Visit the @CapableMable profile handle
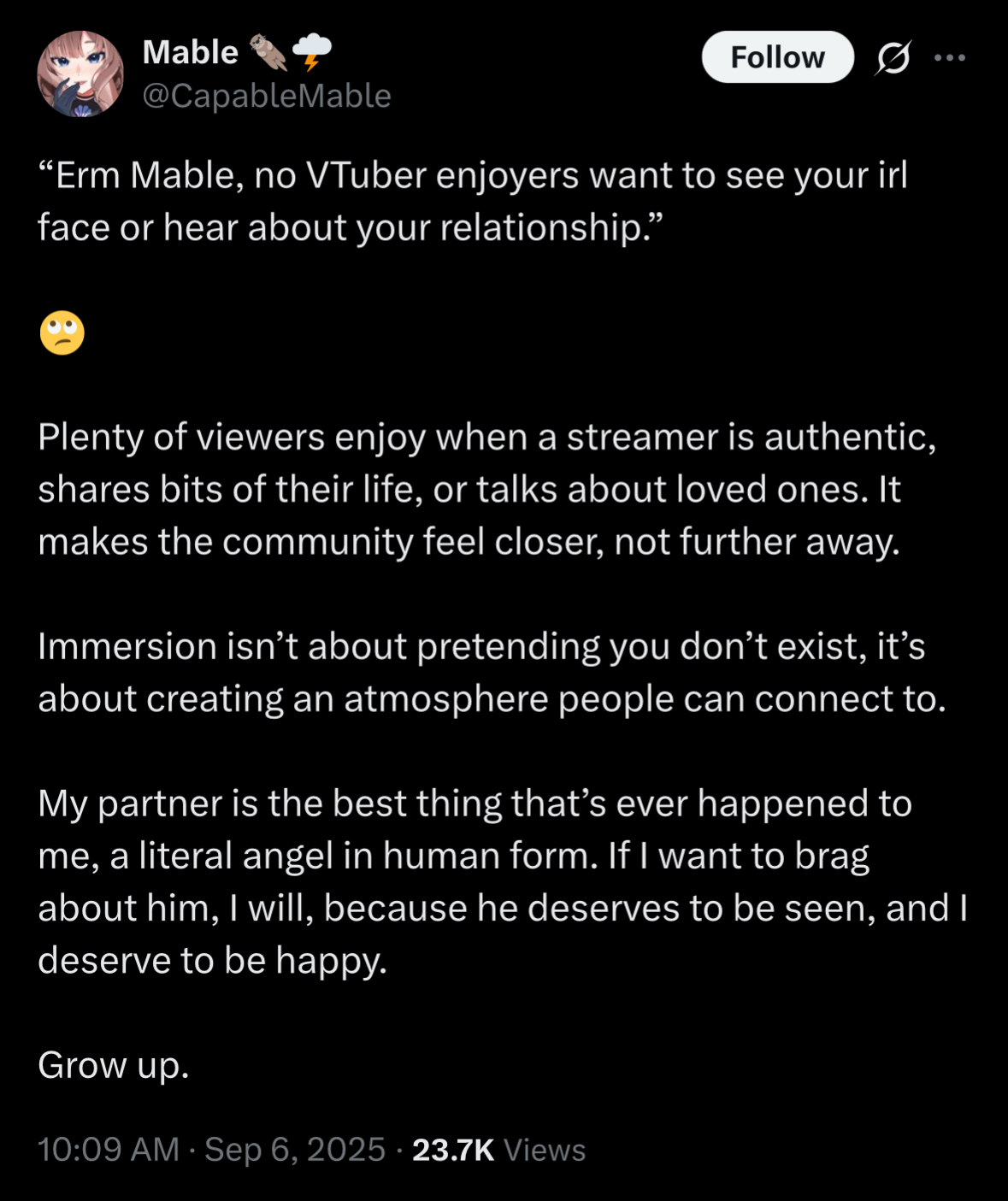Viewport: 1008px width, 1201px height. [266, 96]
